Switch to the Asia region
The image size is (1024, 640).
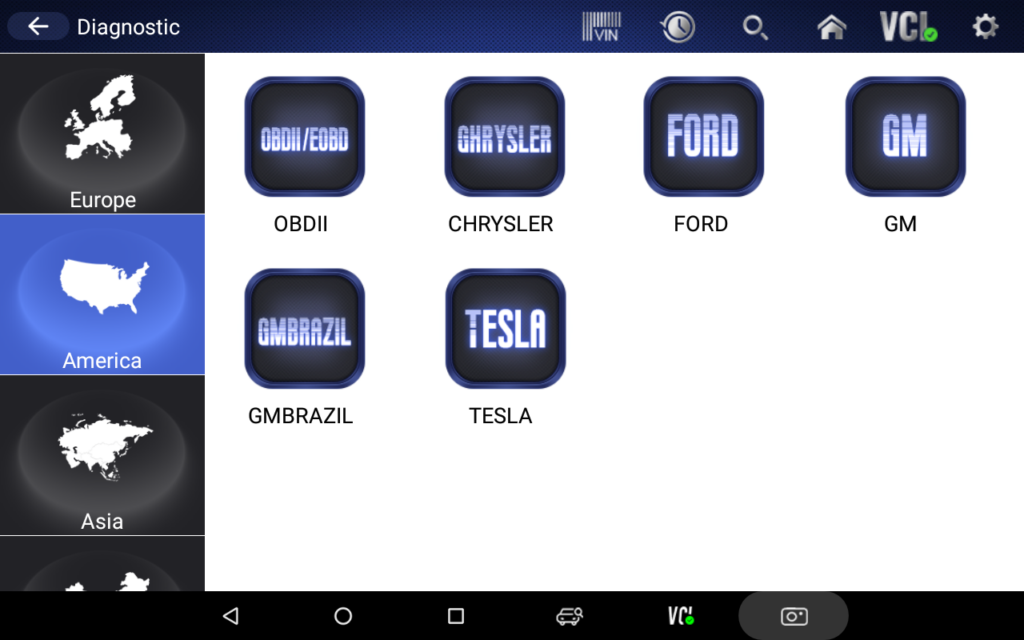[x=102, y=455]
